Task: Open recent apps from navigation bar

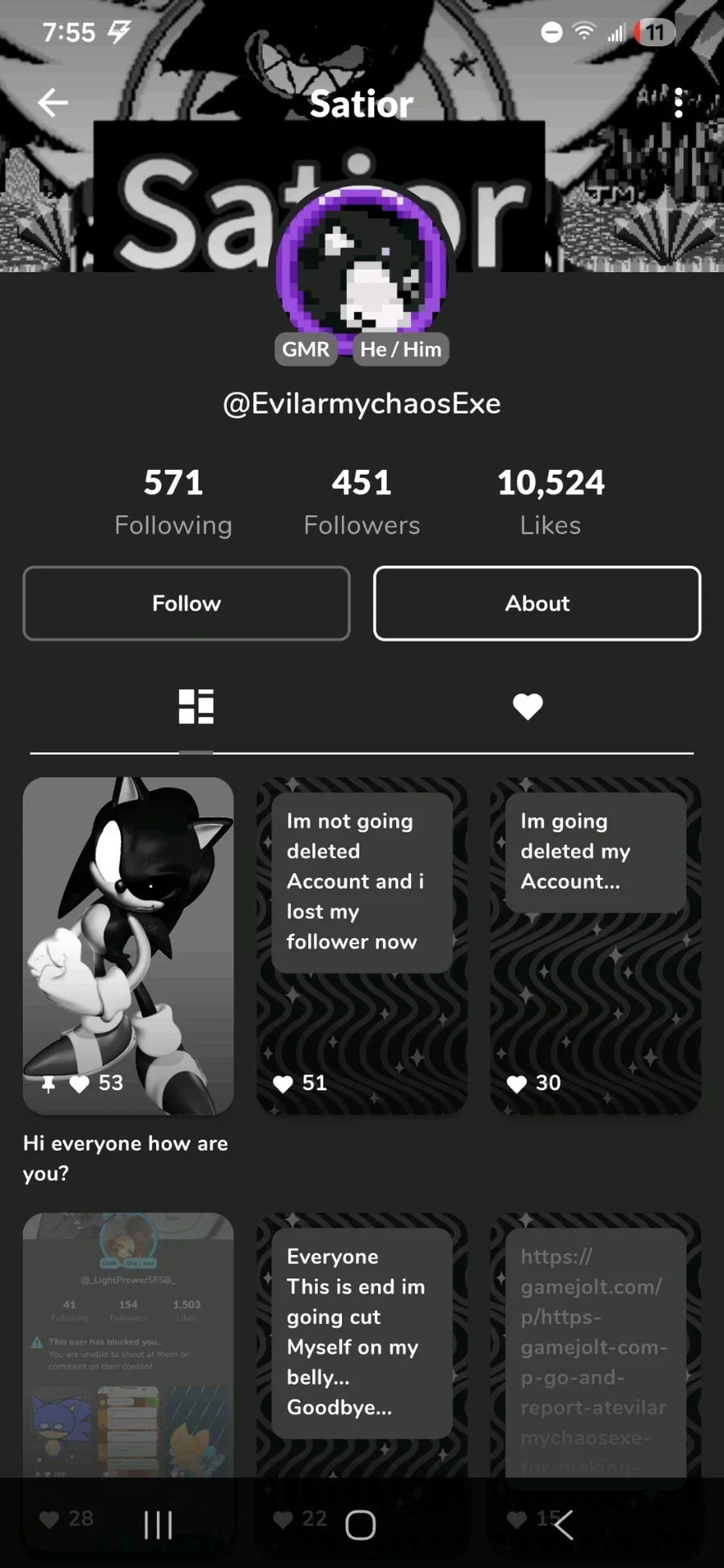Action: (x=158, y=1525)
